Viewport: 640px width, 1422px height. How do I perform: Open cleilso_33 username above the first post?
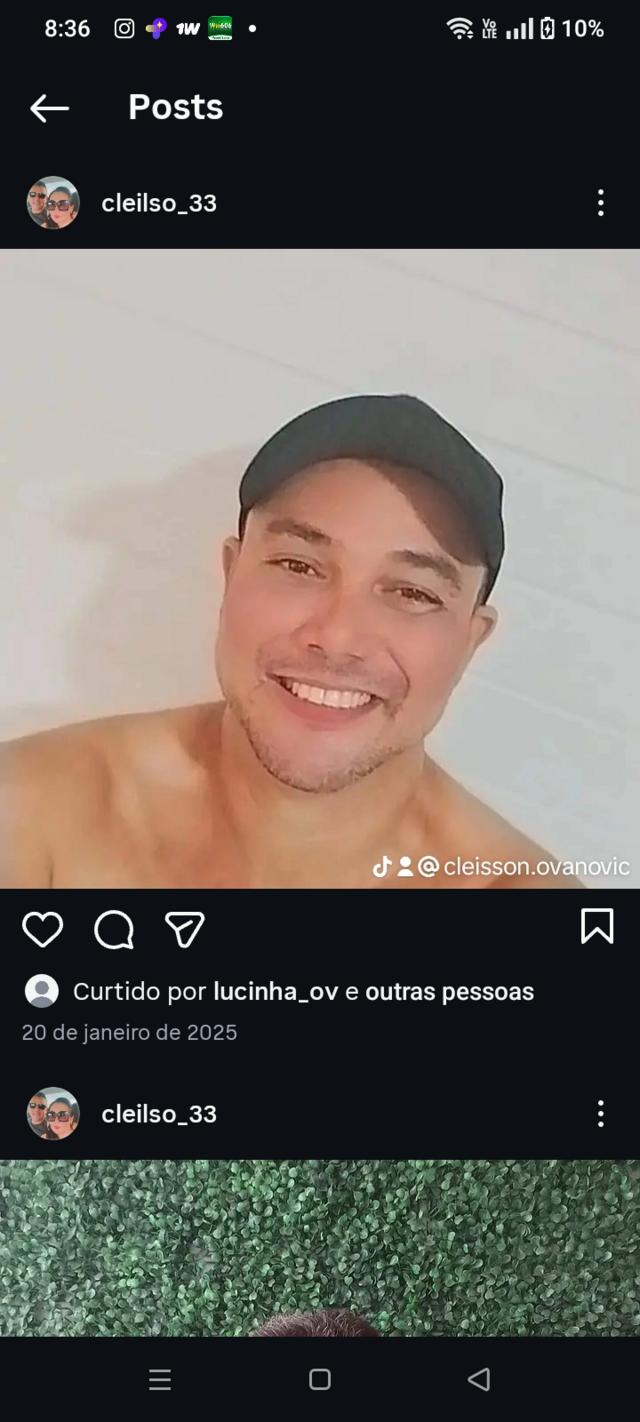(159, 203)
